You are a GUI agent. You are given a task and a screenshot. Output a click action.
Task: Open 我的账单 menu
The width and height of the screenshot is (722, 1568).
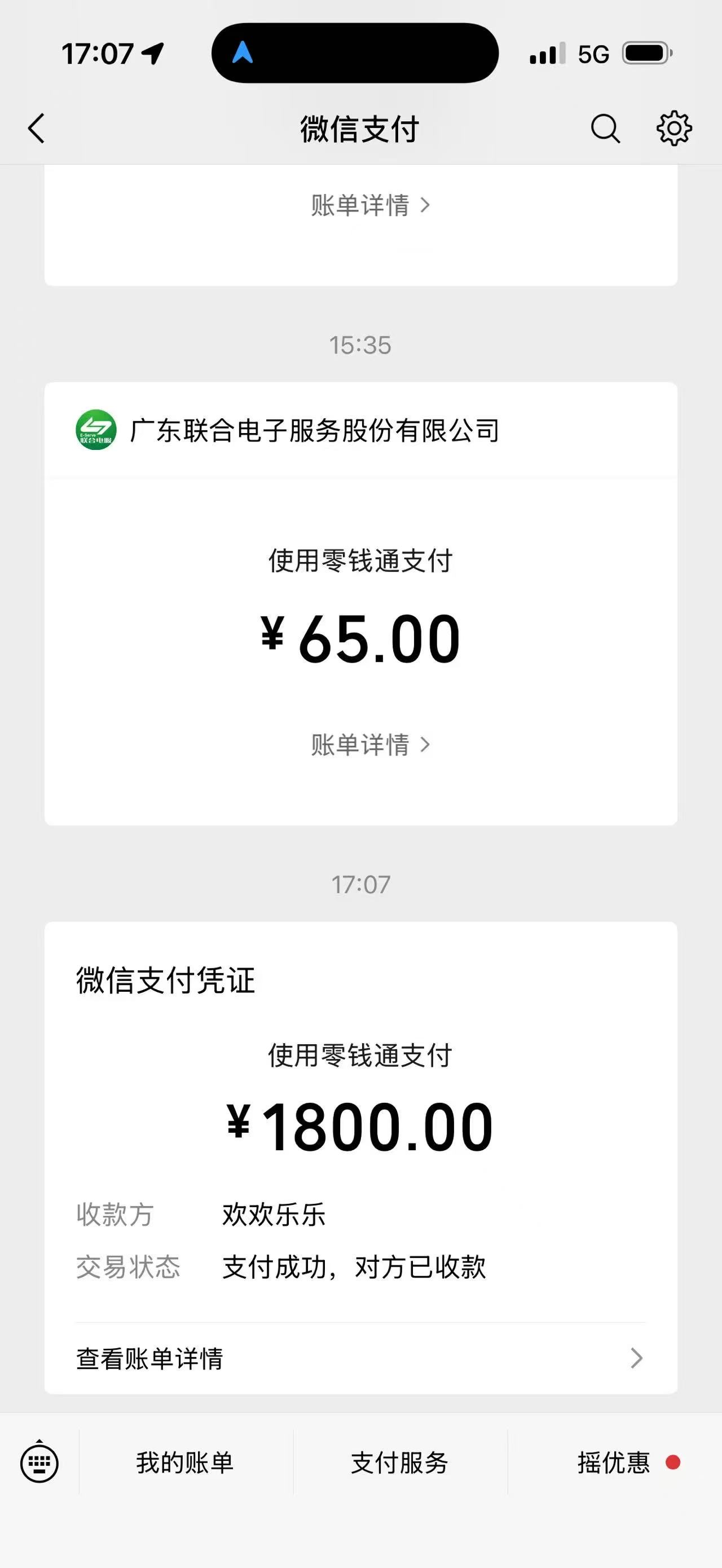tap(185, 1463)
